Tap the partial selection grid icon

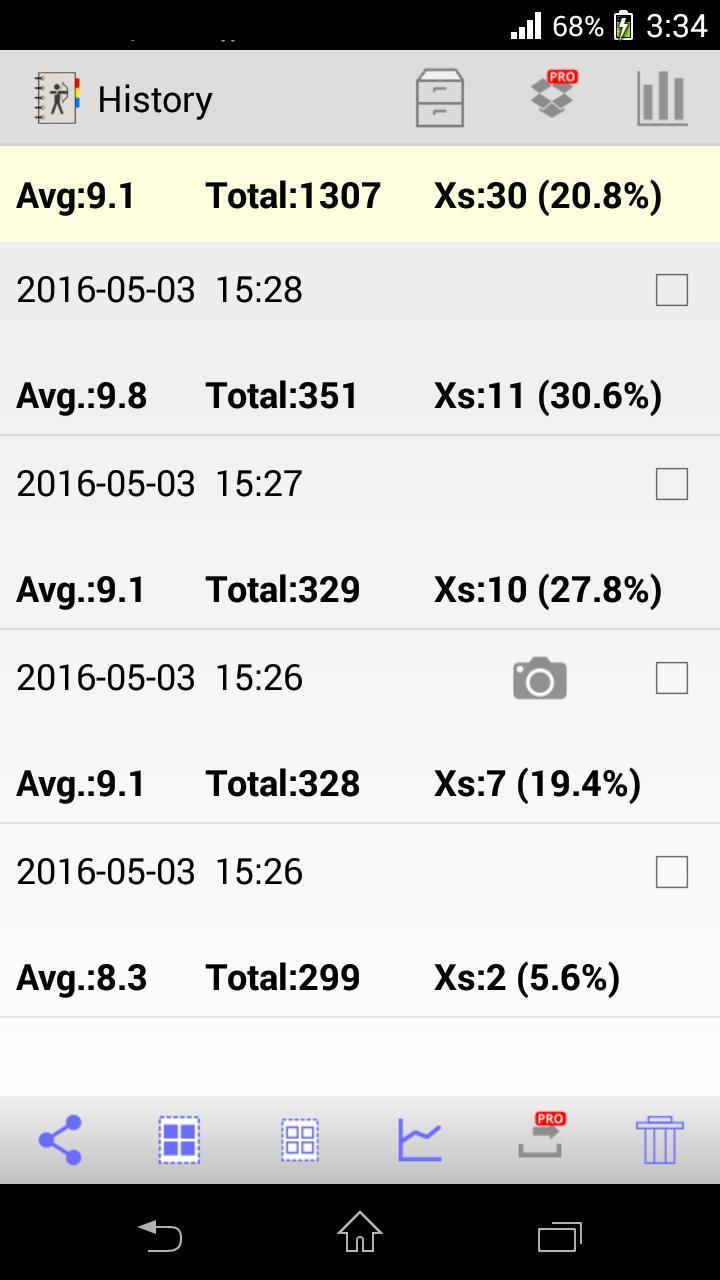point(298,1138)
